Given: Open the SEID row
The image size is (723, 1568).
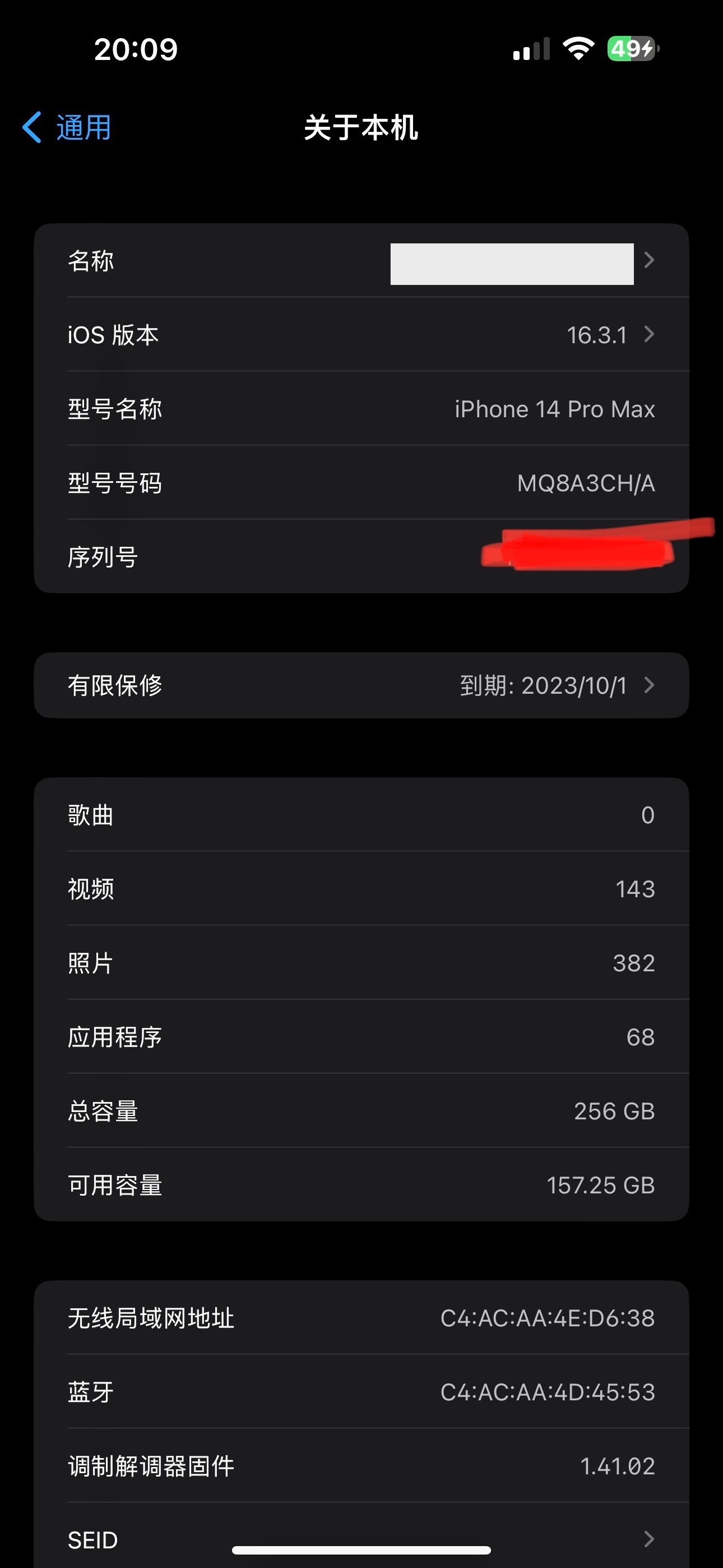Looking at the screenshot, I should pos(361,1538).
